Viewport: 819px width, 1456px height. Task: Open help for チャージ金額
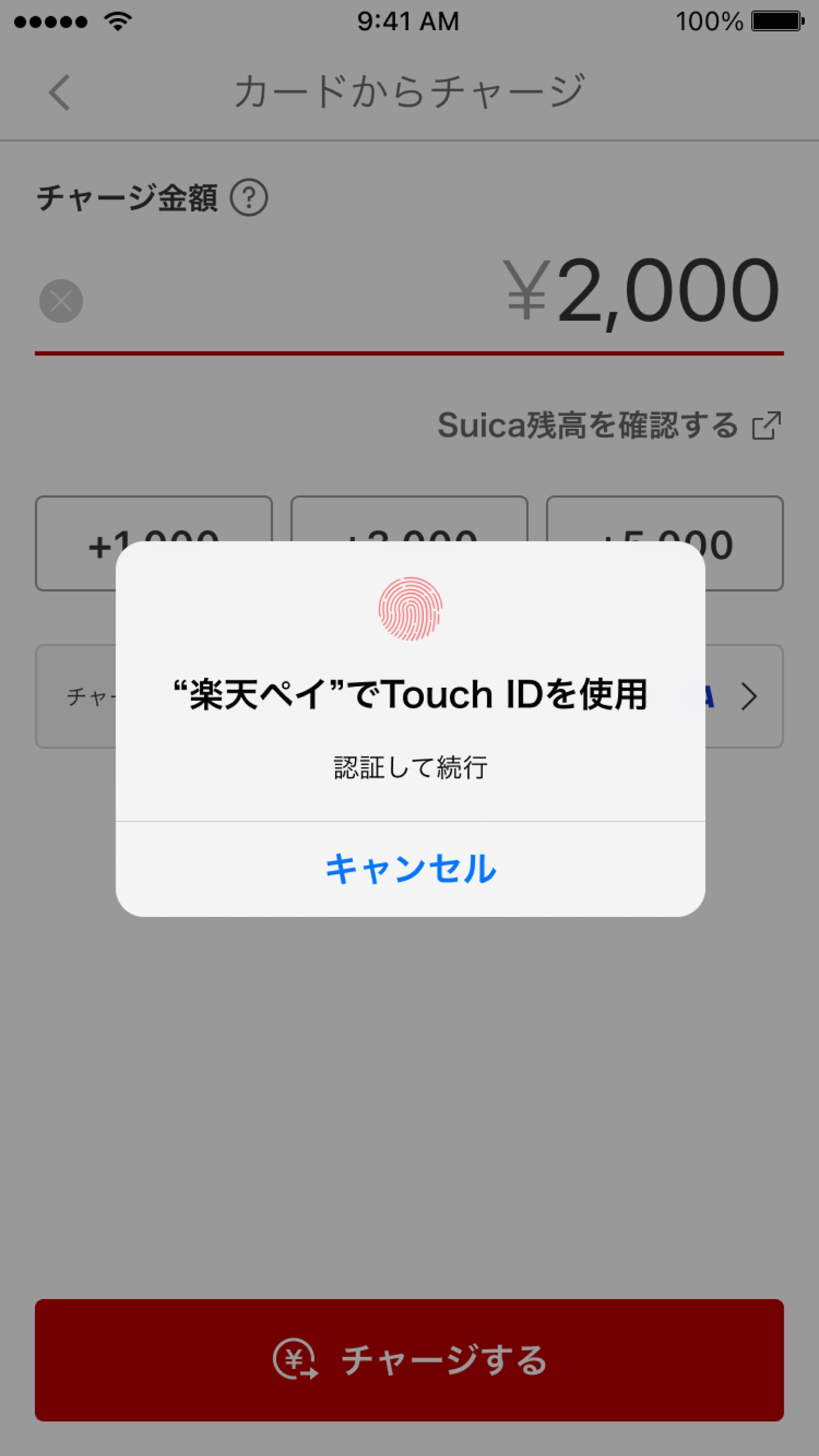(x=249, y=197)
